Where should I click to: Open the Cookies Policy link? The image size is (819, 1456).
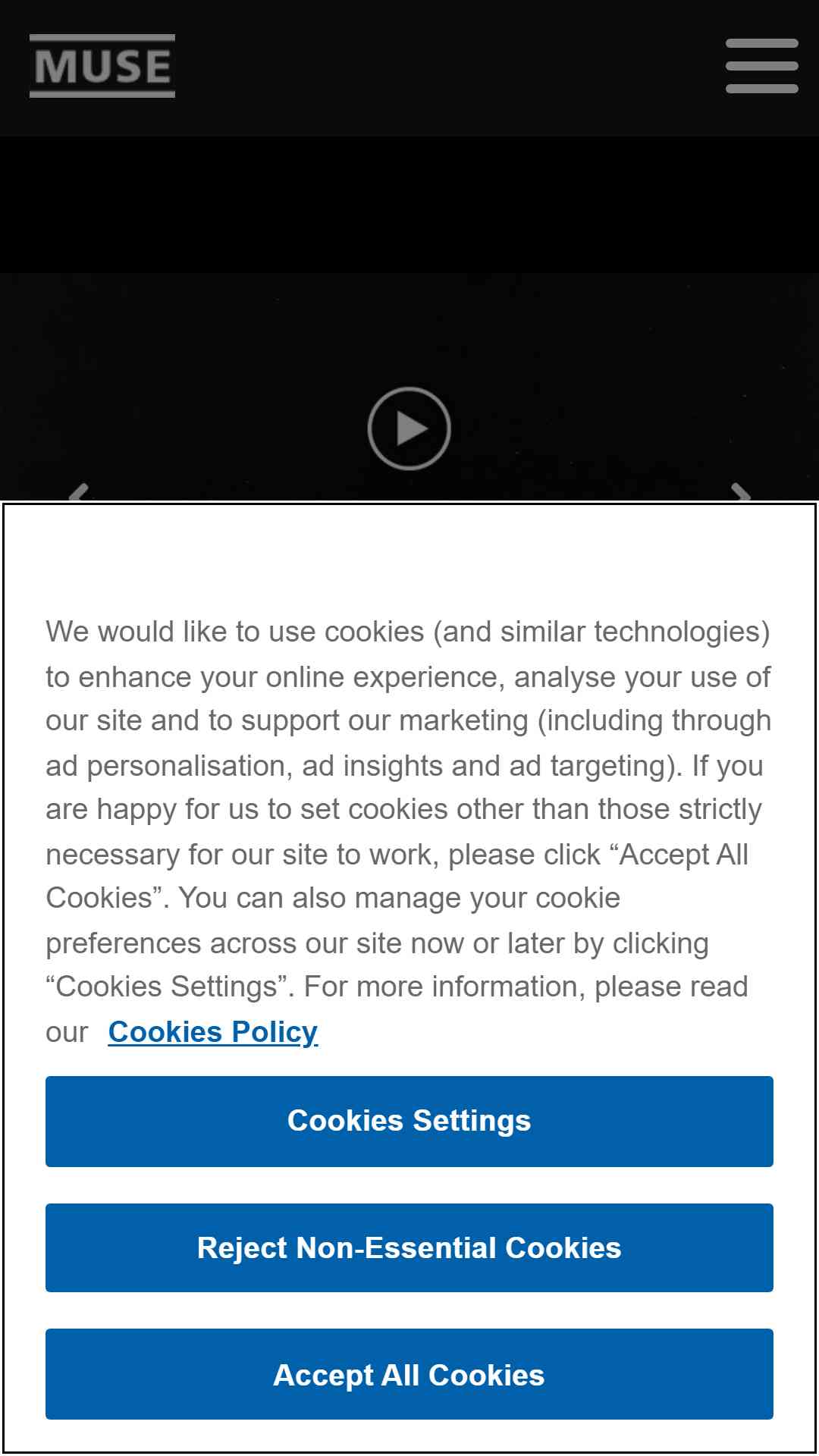click(x=213, y=1032)
